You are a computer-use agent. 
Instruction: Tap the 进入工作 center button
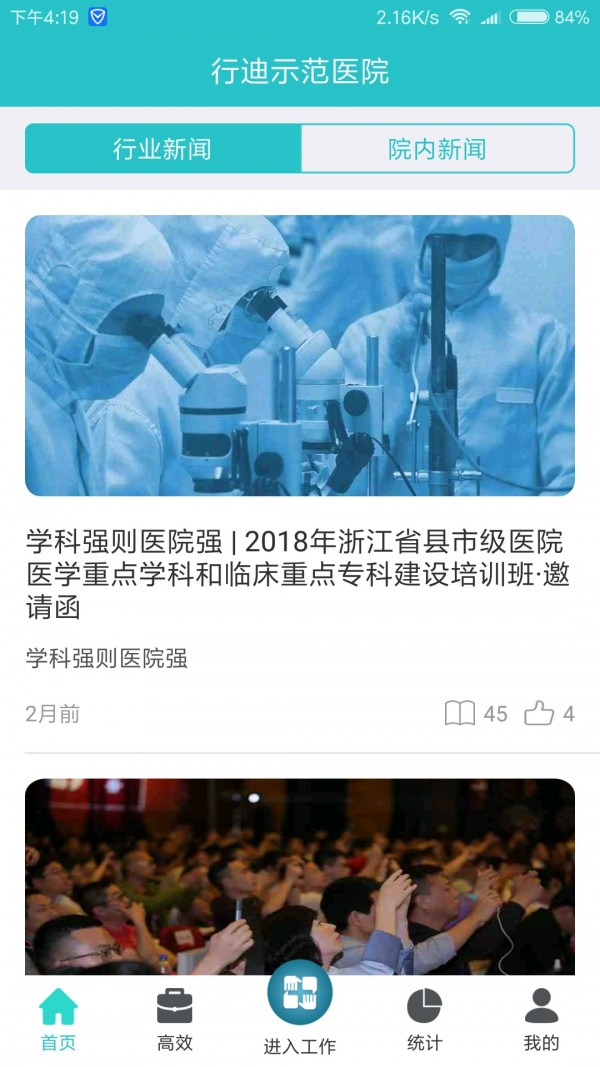tap(300, 1007)
